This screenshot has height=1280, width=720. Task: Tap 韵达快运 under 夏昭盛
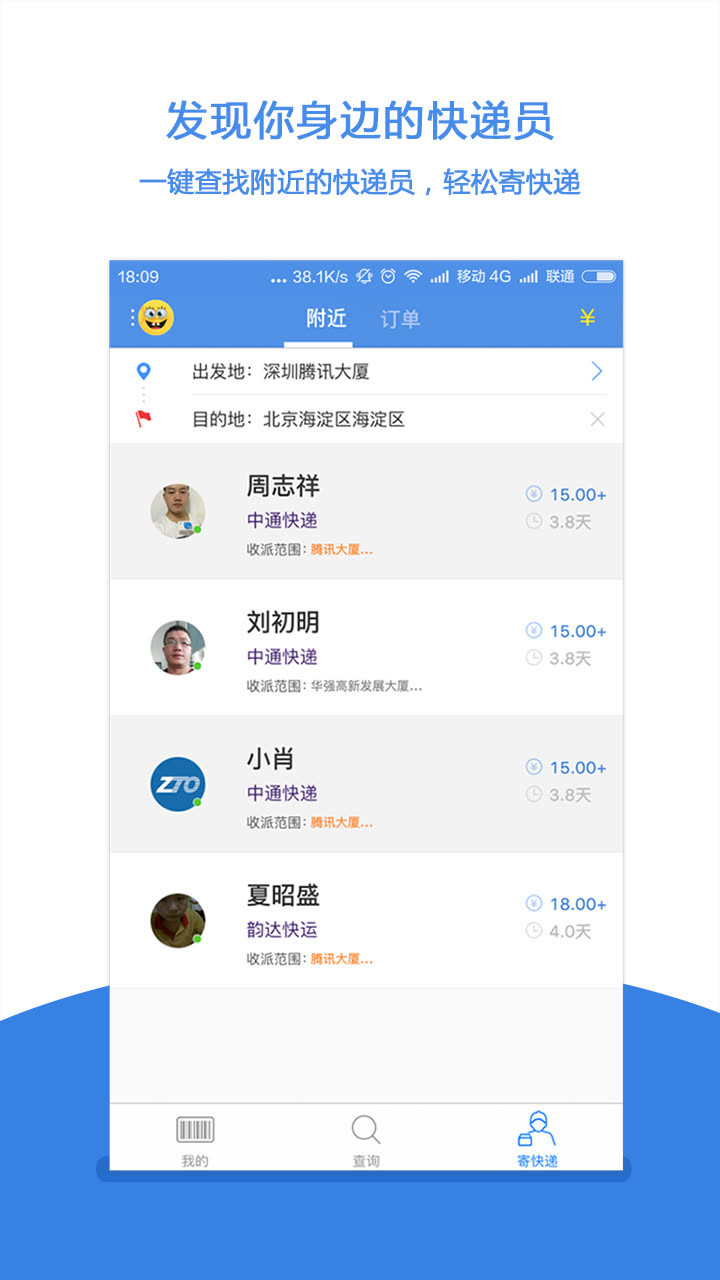[283, 931]
